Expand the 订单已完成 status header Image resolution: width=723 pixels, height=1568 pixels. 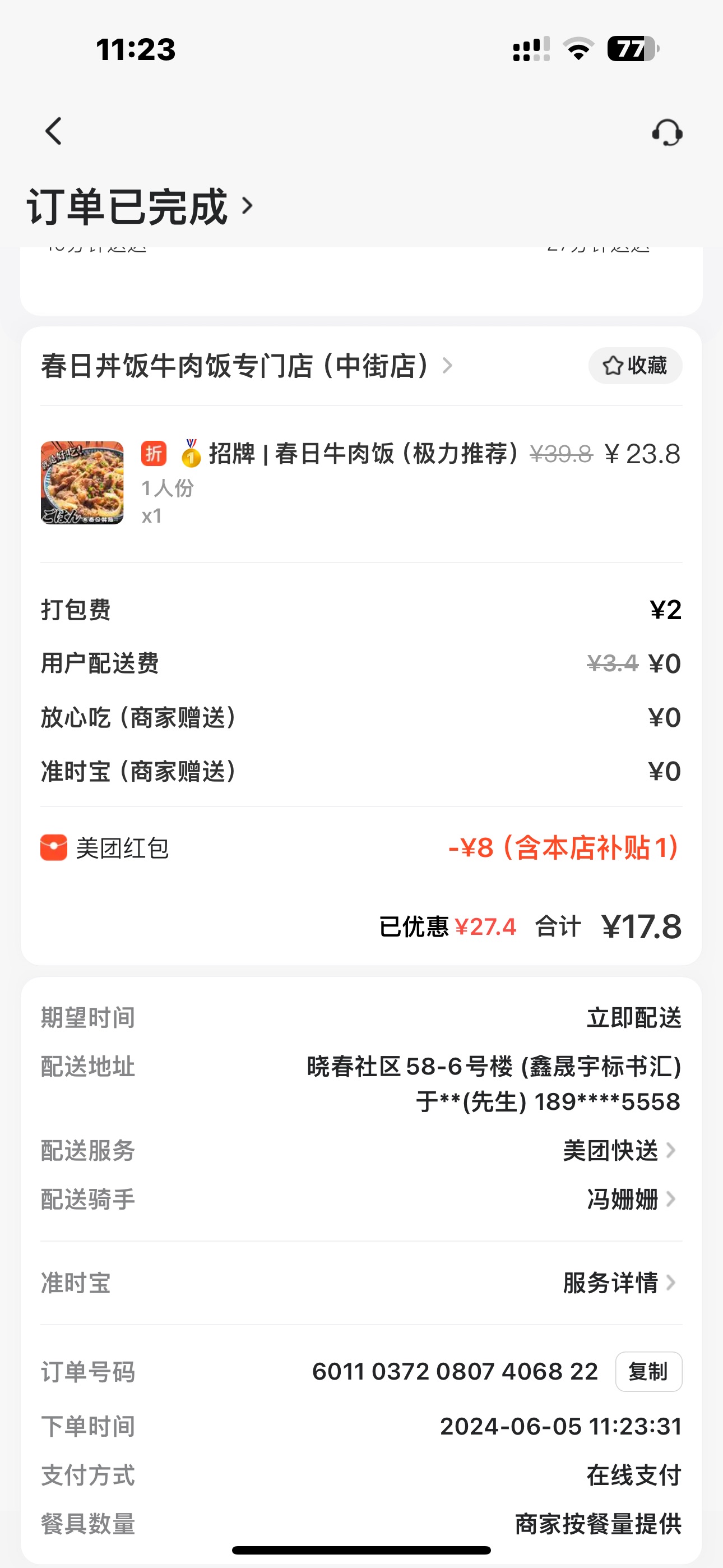click(140, 207)
